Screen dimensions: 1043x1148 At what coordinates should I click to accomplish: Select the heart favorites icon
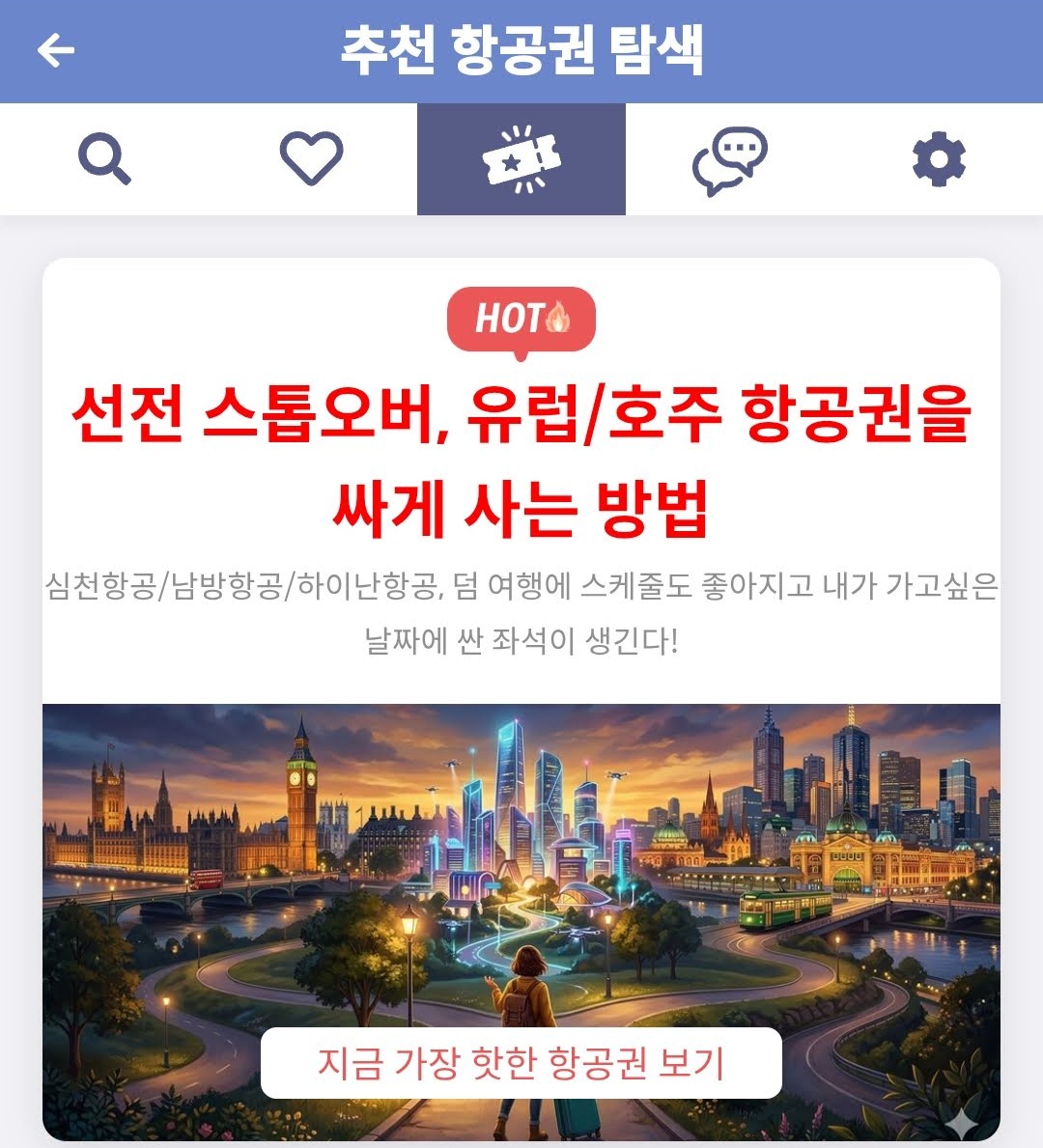[x=309, y=158]
